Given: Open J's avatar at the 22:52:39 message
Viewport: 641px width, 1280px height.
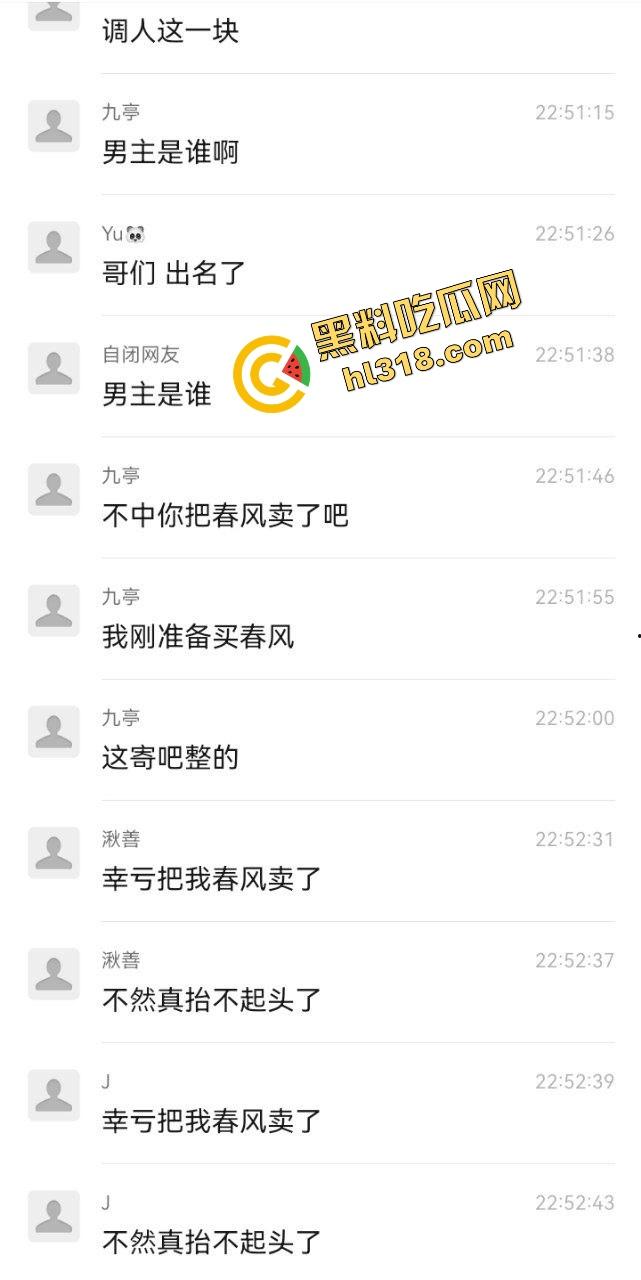Looking at the screenshot, I should tap(53, 1095).
